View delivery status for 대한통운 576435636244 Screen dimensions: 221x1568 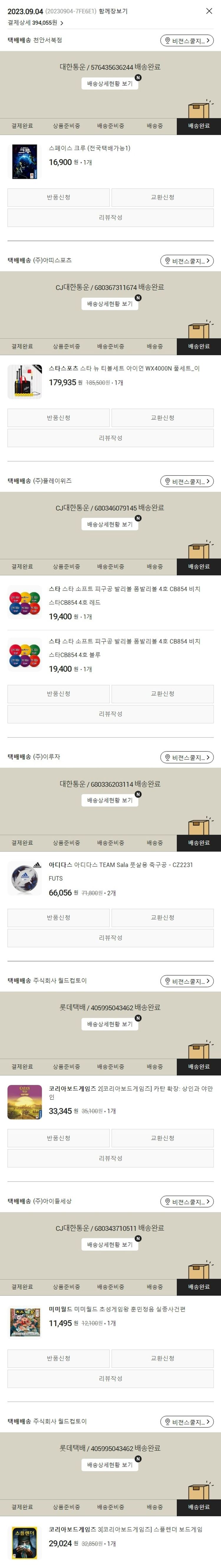coord(110,83)
